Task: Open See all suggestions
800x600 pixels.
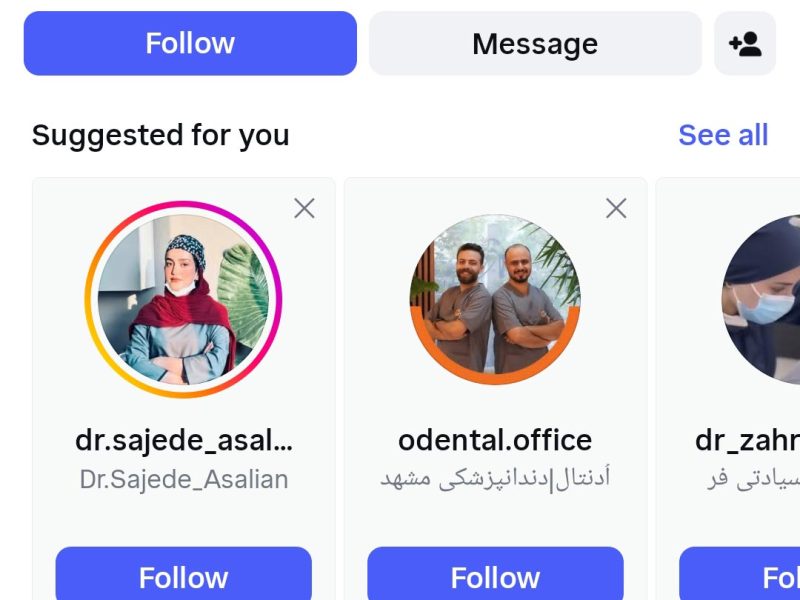Action: (x=723, y=135)
